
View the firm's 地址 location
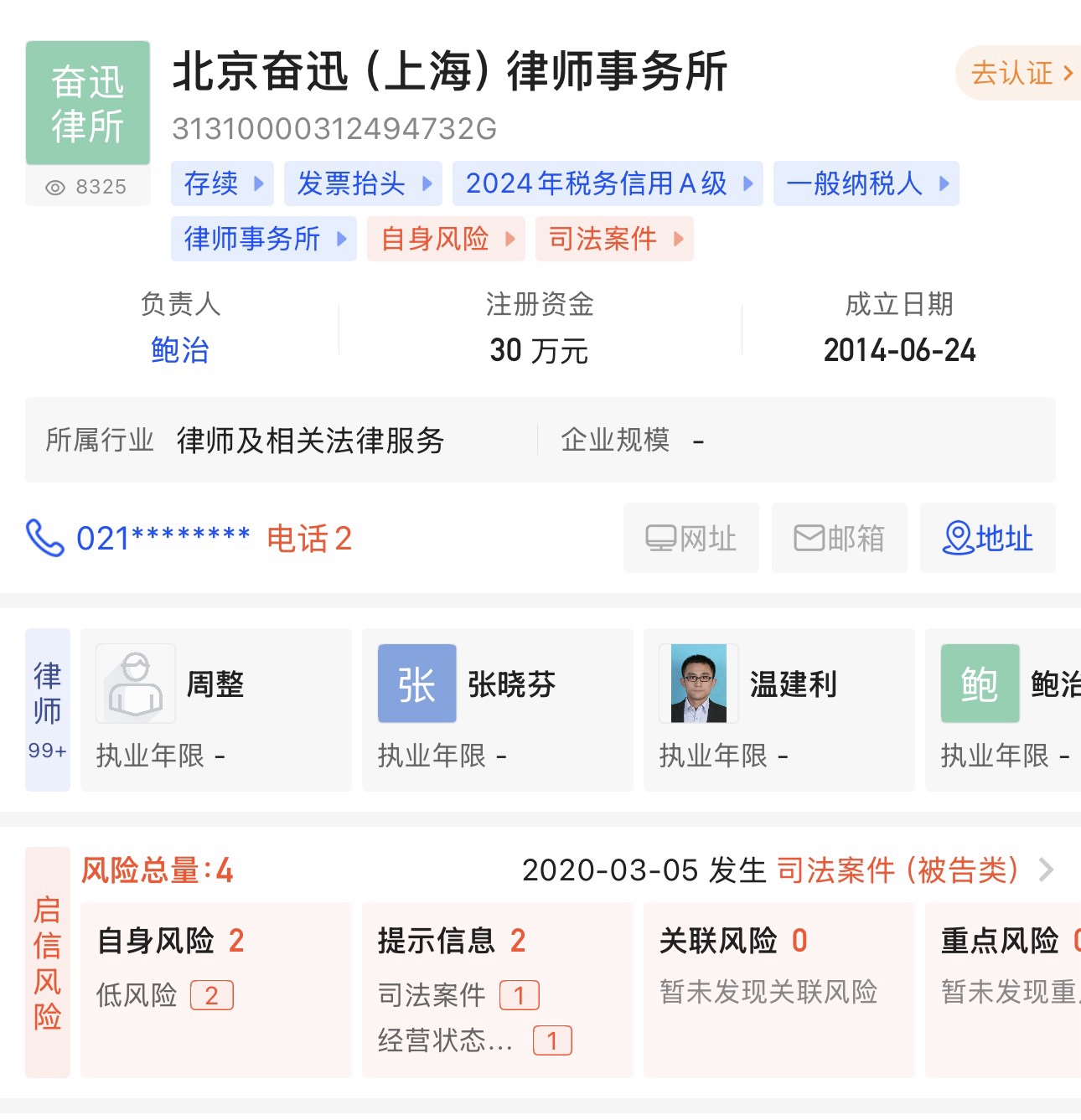tap(987, 538)
